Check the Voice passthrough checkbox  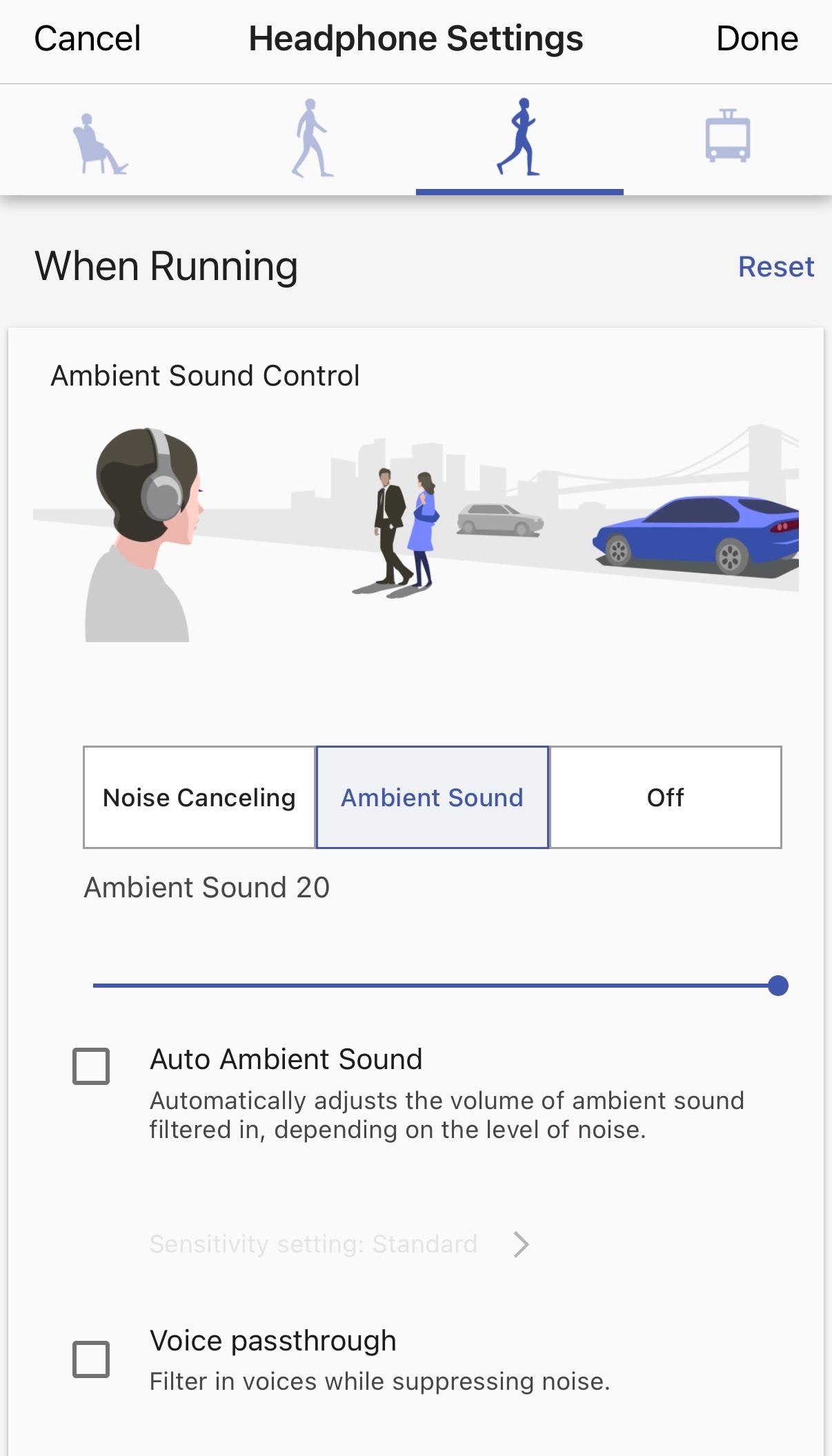91,1359
